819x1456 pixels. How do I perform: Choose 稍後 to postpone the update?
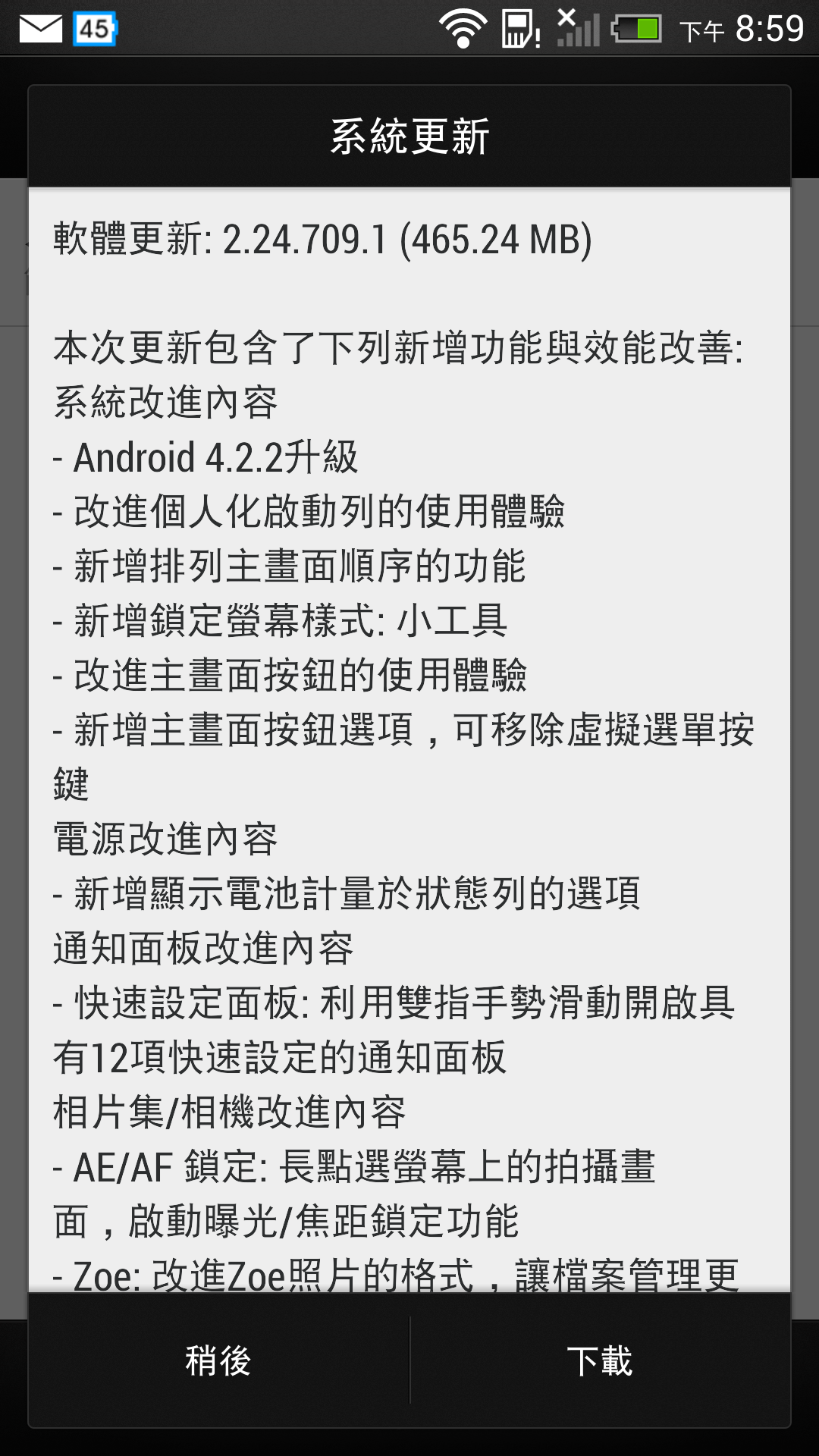(x=218, y=1360)
